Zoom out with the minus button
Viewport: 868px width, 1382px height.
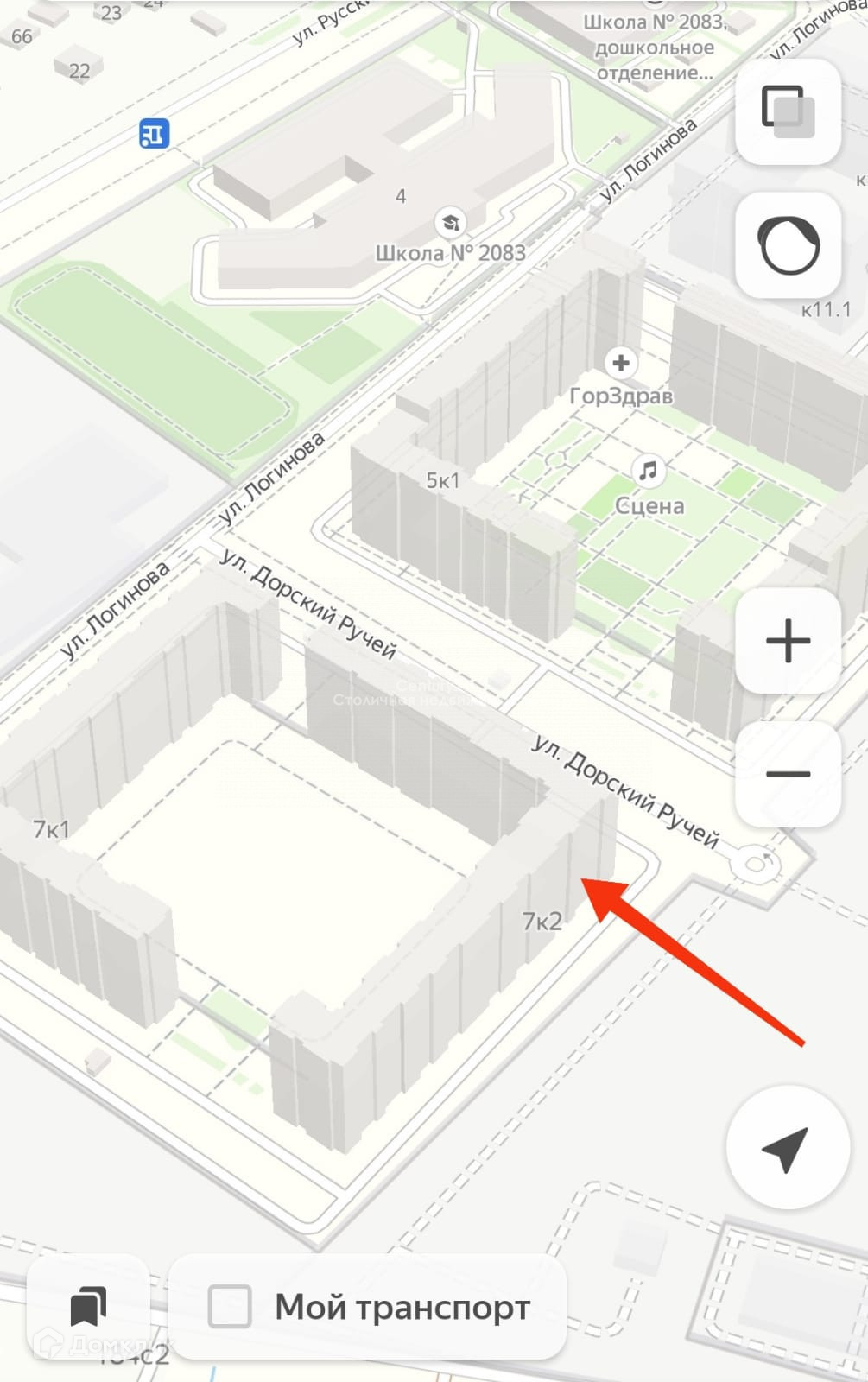(788, 774)
